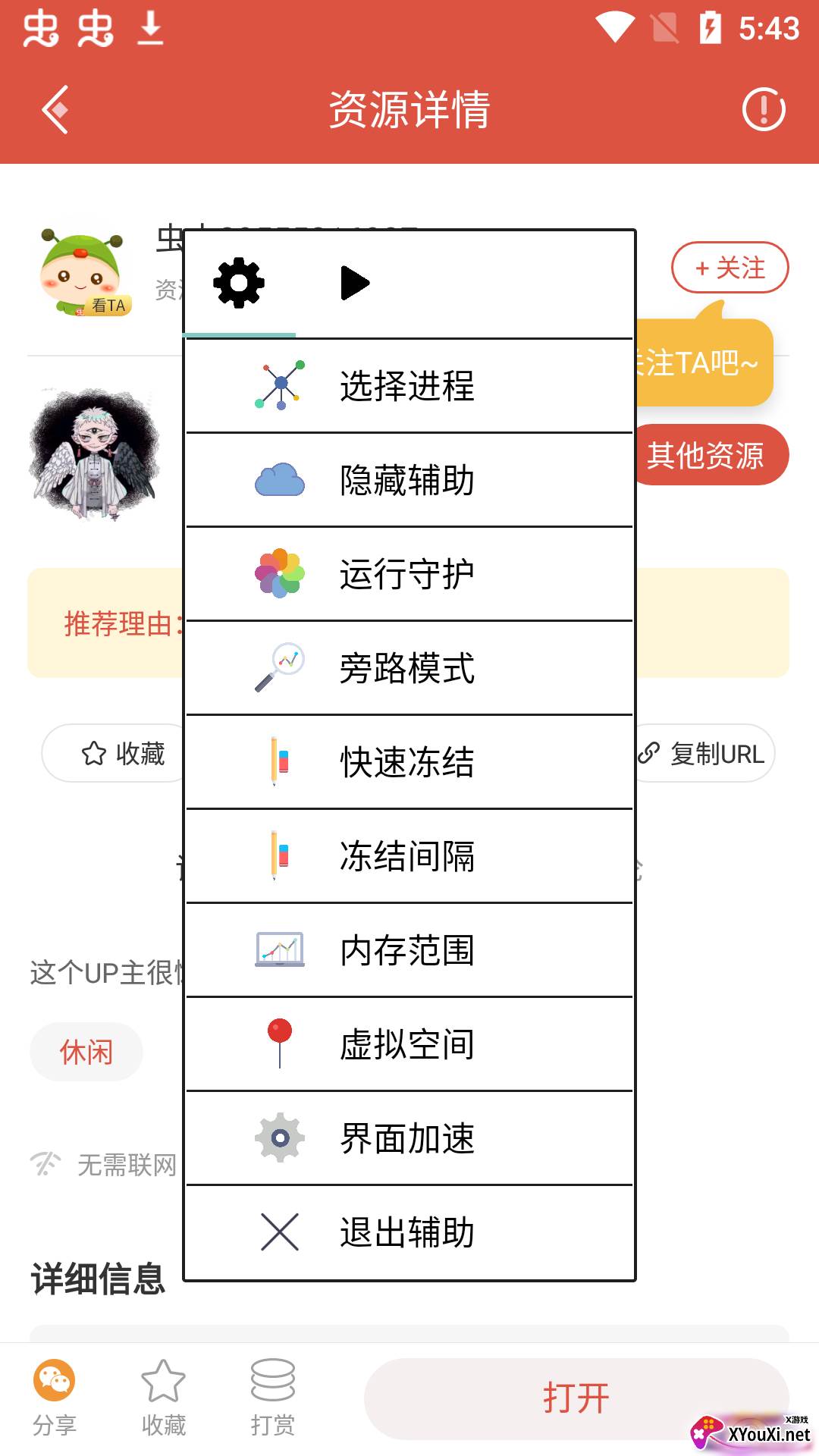Viewport: 819px width, 1456px height.
Task: Open the report exclamation icon
Action: pyautogui.click(x=763, y=109)
